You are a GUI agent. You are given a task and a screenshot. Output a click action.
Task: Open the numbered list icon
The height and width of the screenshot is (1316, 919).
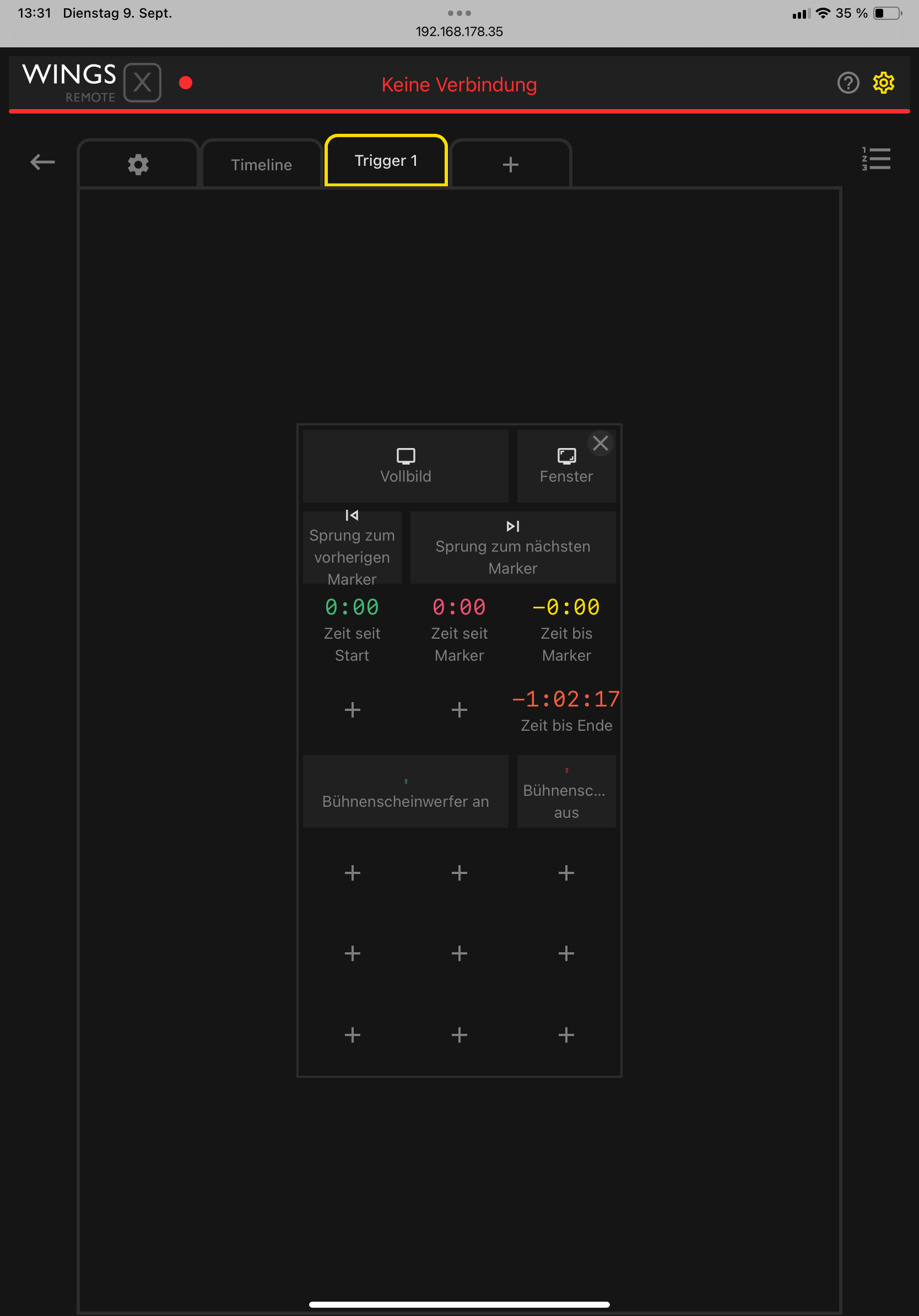click(x=875, y=159)
